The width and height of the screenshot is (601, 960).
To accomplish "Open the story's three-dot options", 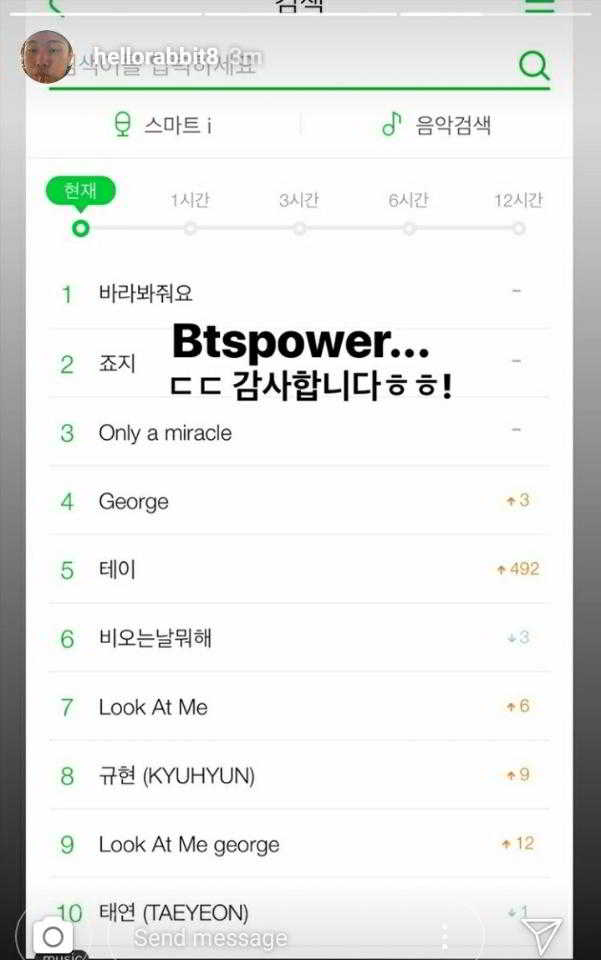I will click(x=445, y=937).
